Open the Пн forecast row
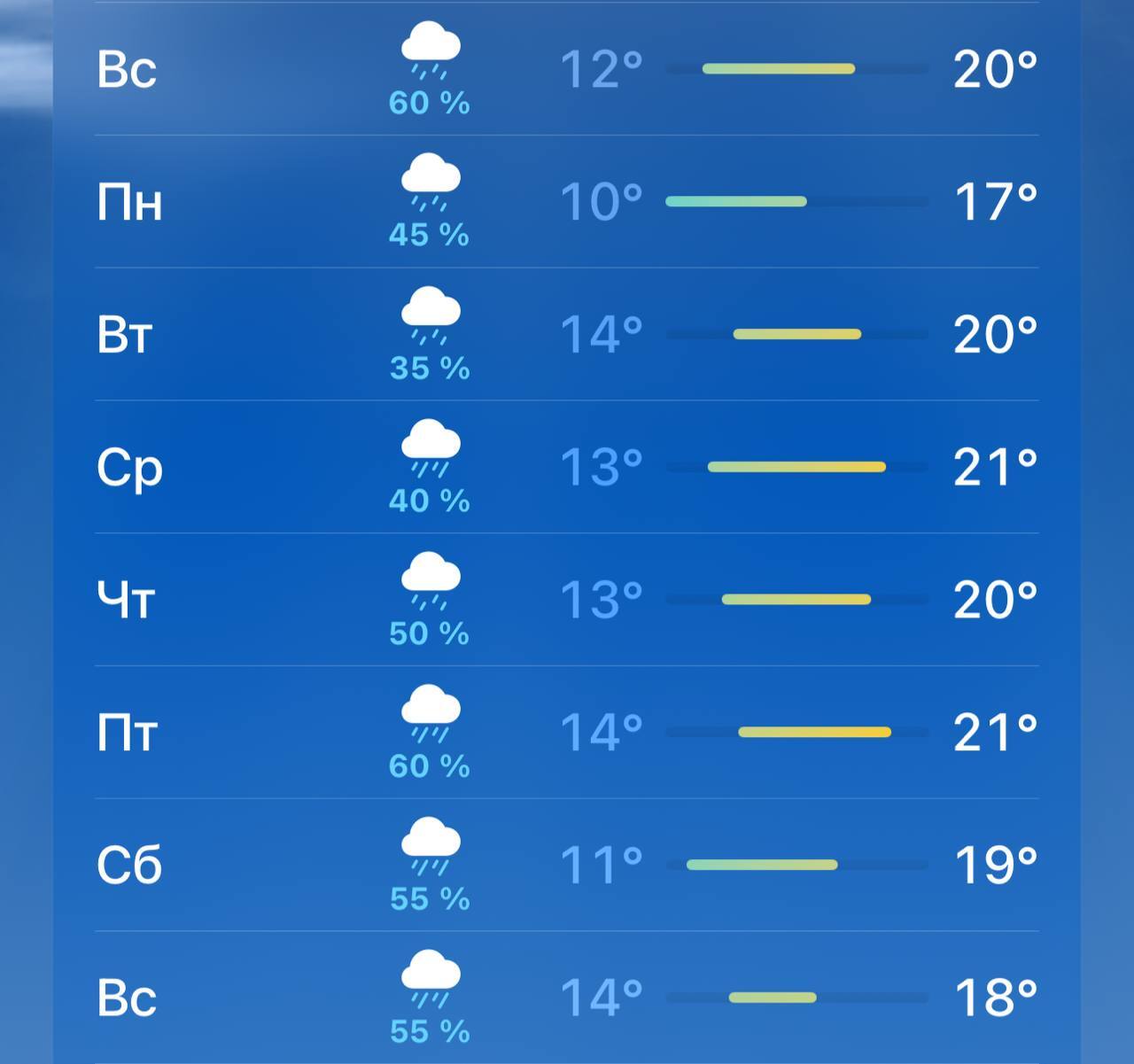Image resolution: width=1134 pixels, height=1064 pixels. [x=567, y=202]
